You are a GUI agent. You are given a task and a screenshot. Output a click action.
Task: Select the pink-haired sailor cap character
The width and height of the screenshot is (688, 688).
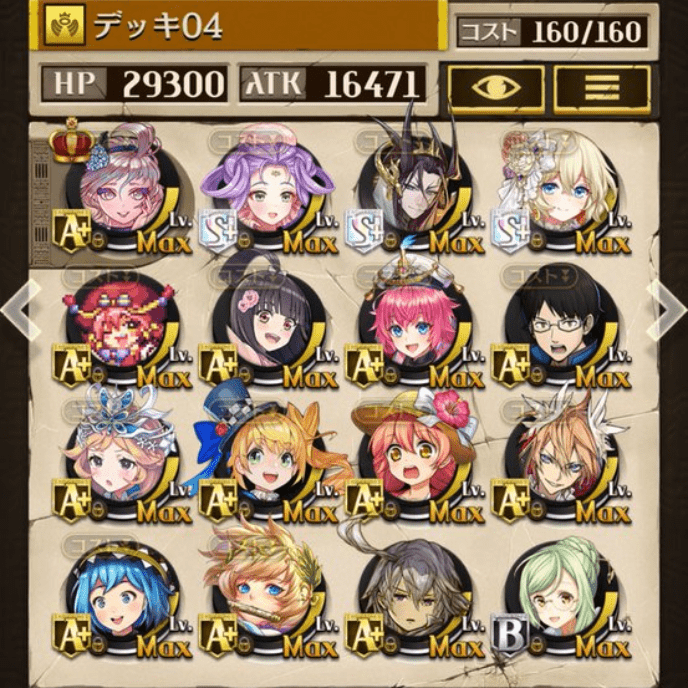pyautogui.click(x=414, y=325)
